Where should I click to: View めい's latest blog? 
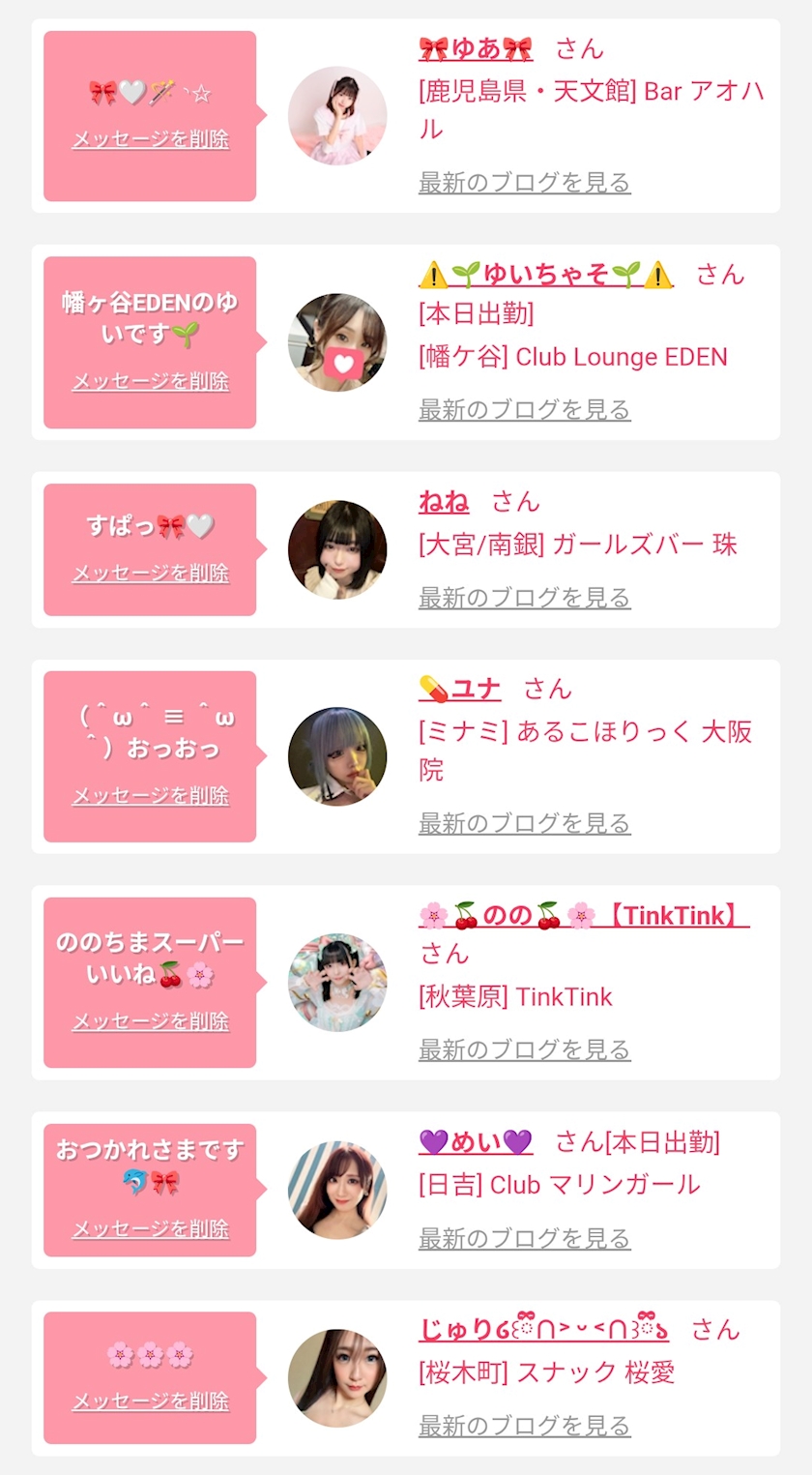point(524,1237)
